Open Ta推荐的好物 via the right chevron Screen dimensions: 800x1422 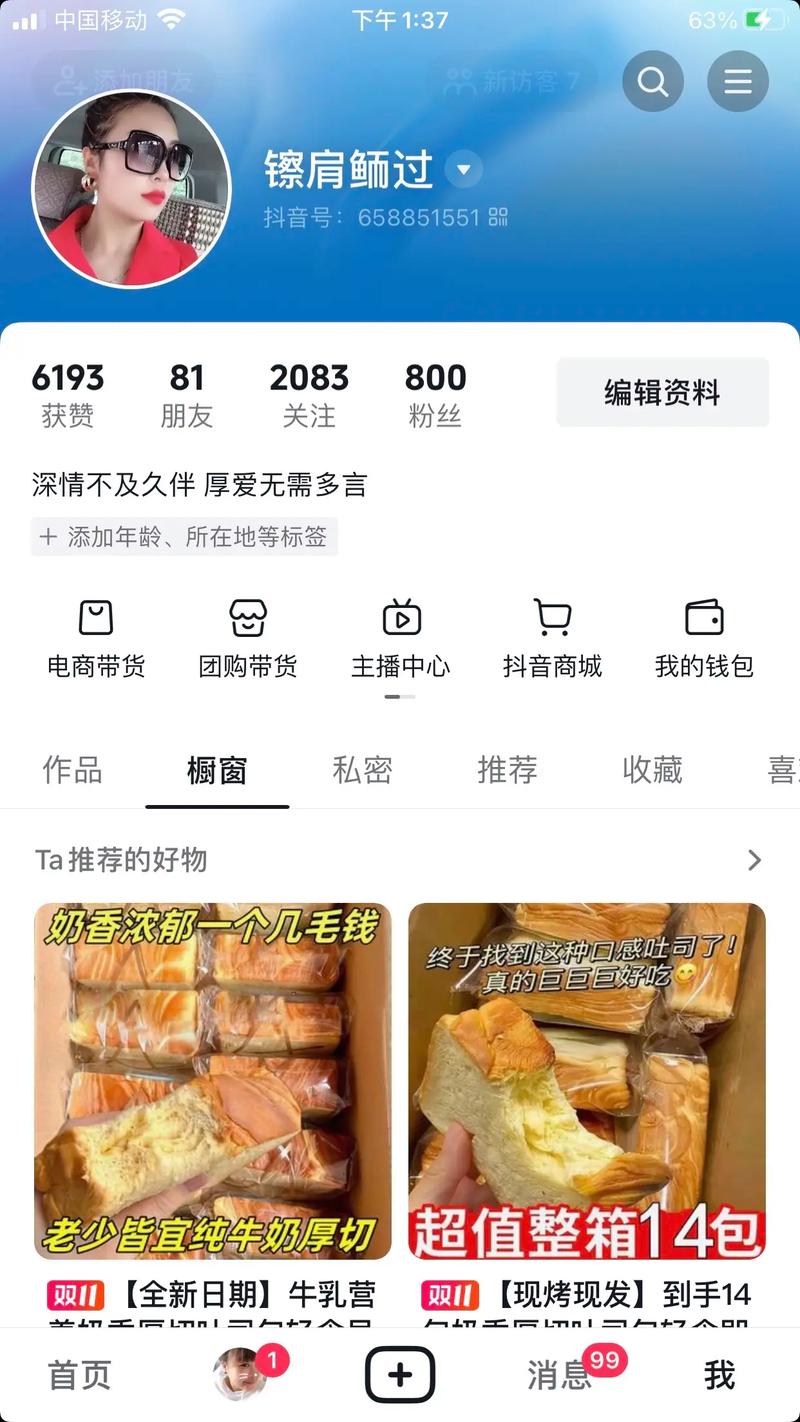755,860
